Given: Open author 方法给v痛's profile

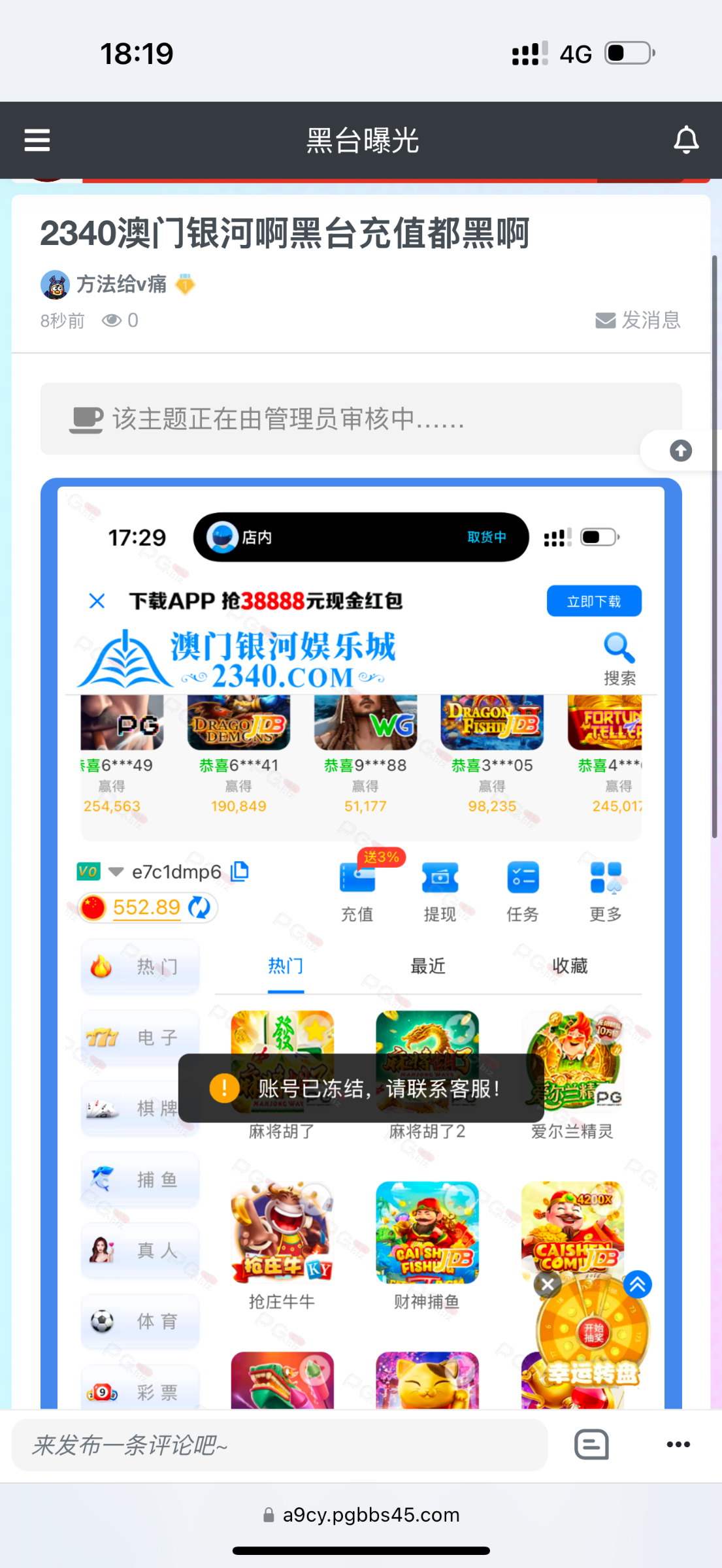Looking at the screenshot, I should tap(121, 284).
